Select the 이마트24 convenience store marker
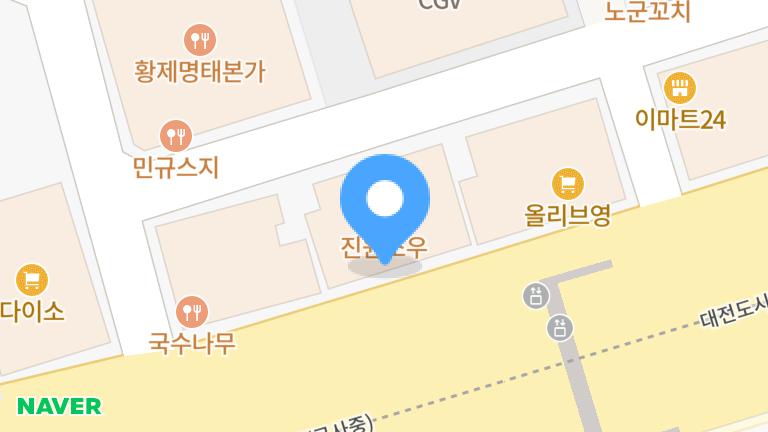768x432 pixels. (x=680, y=87)
